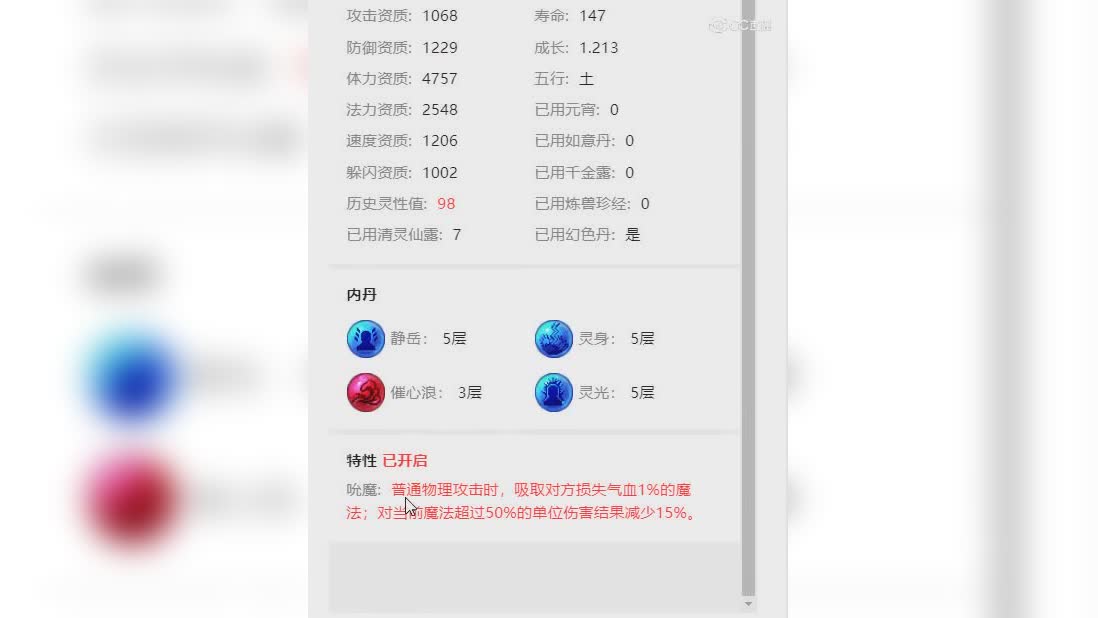The height and width of the screenshot is (618, 1098).
Task: Tap the 静岳 inner elixir icon
Action: 366,339
